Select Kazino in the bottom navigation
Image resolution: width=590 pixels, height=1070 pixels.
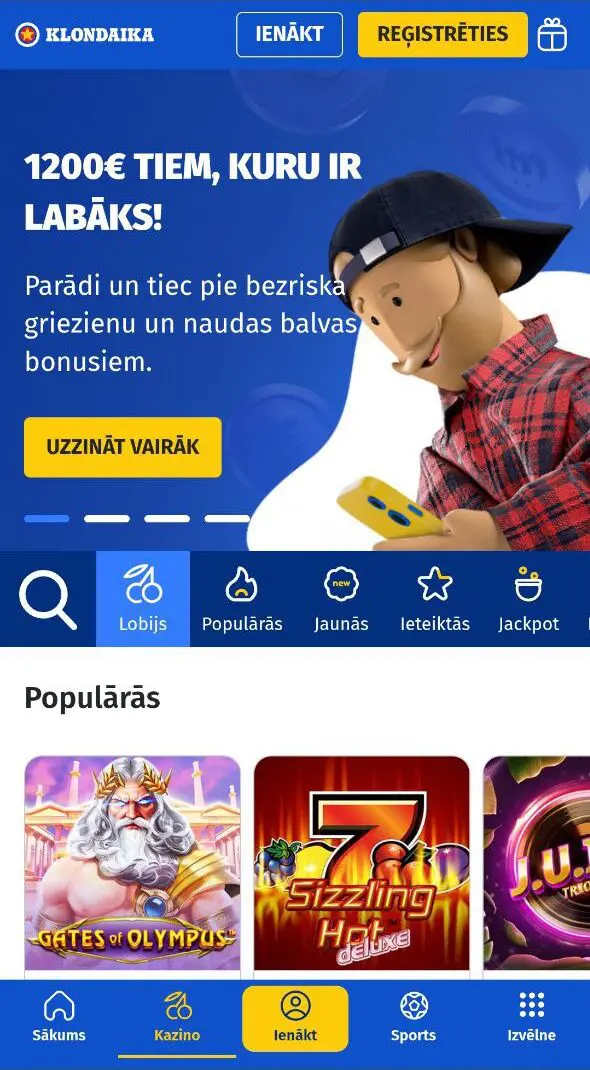177,1017
